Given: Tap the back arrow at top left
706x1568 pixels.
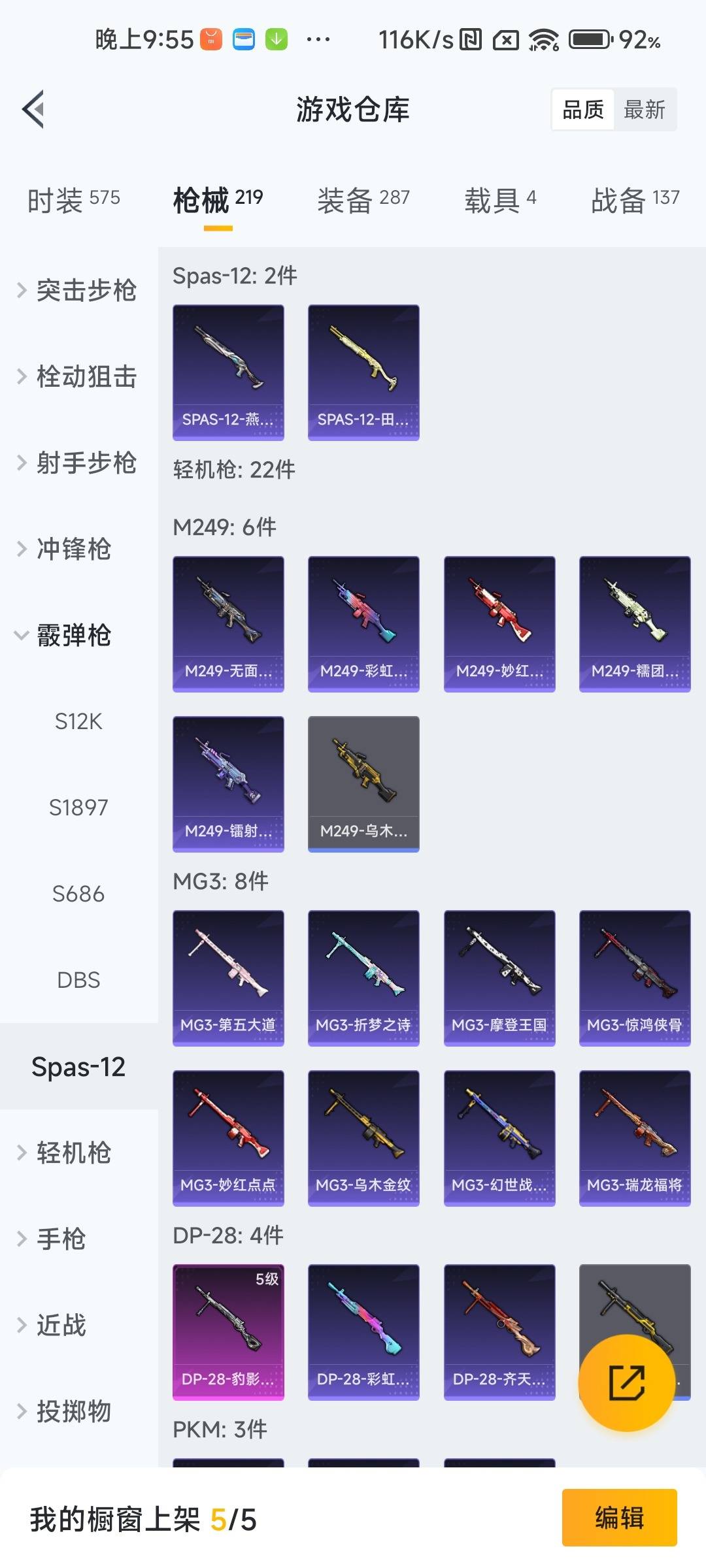Looking at the screenshot, I should point(34,110).
